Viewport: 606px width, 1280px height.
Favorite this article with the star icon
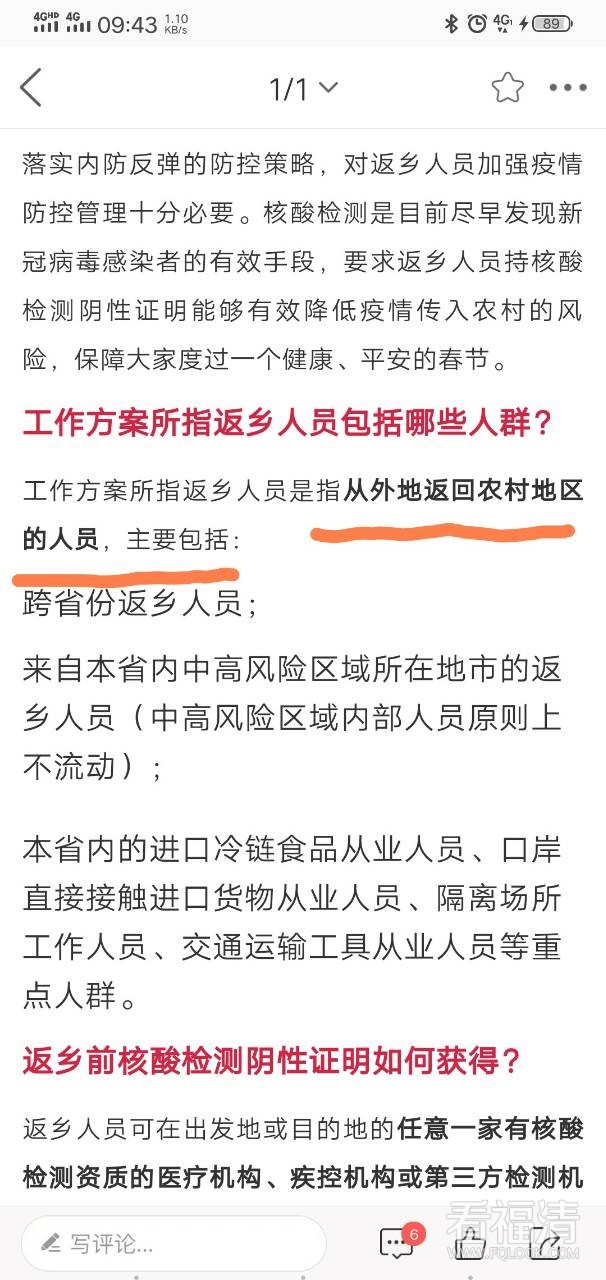(x=507, y=88)
